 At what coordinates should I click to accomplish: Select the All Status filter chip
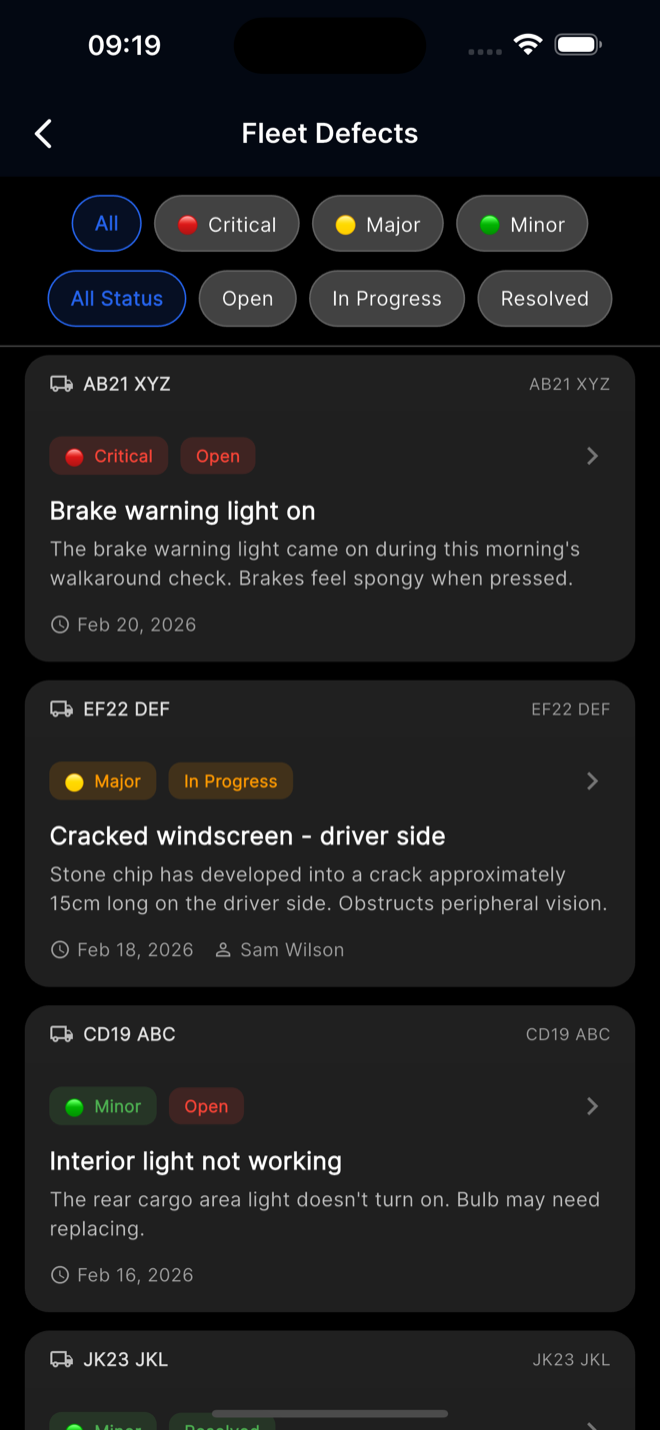coord(117,298)
